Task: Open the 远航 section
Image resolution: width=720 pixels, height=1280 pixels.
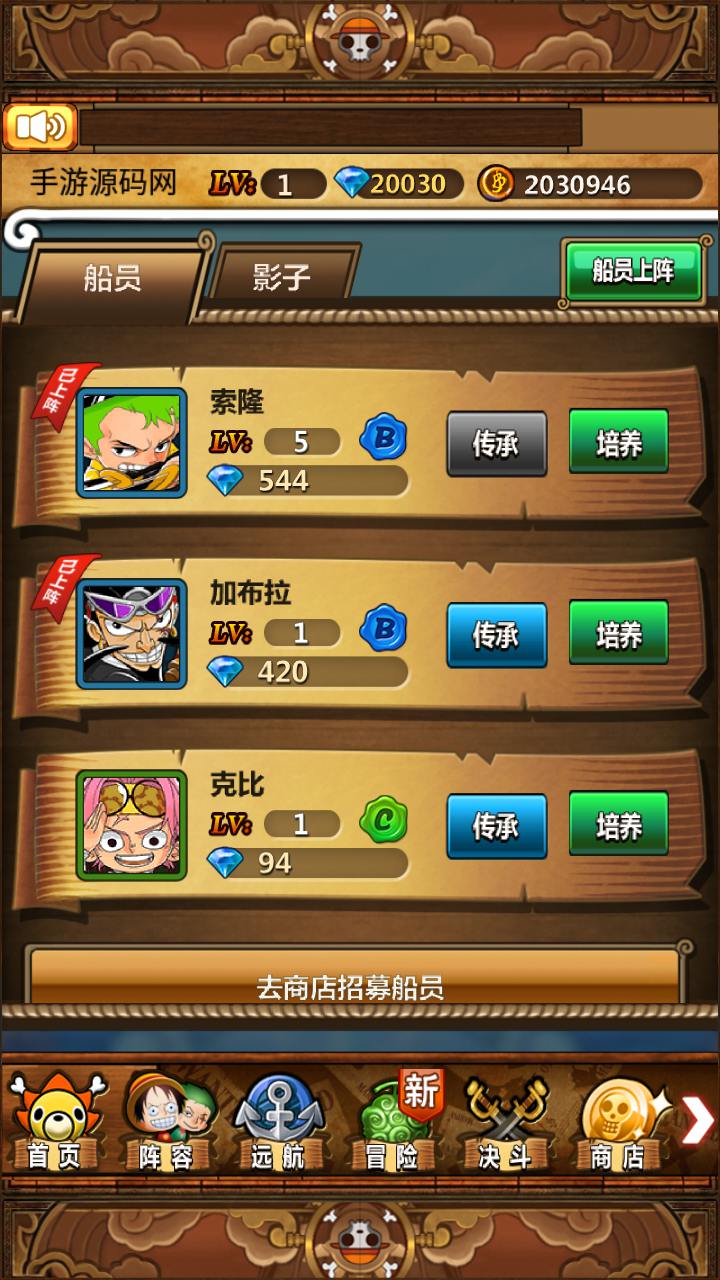Action: coord(278,1121)
